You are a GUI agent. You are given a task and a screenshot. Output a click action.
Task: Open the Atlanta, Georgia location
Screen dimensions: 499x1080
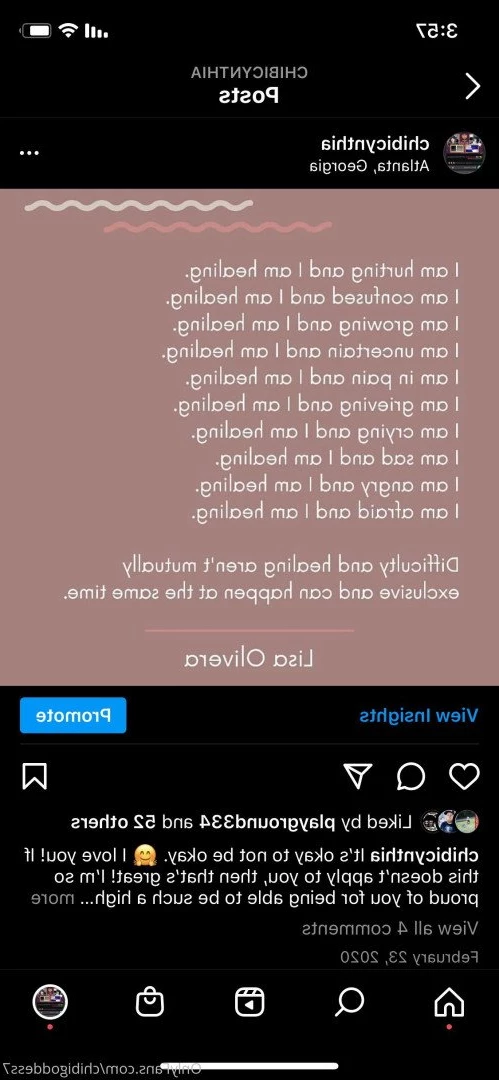click(x=369, y=165)
